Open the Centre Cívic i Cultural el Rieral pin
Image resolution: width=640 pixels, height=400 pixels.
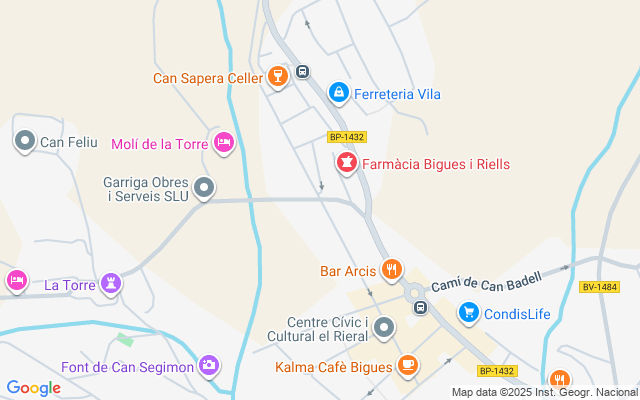(x=384, y=328)
